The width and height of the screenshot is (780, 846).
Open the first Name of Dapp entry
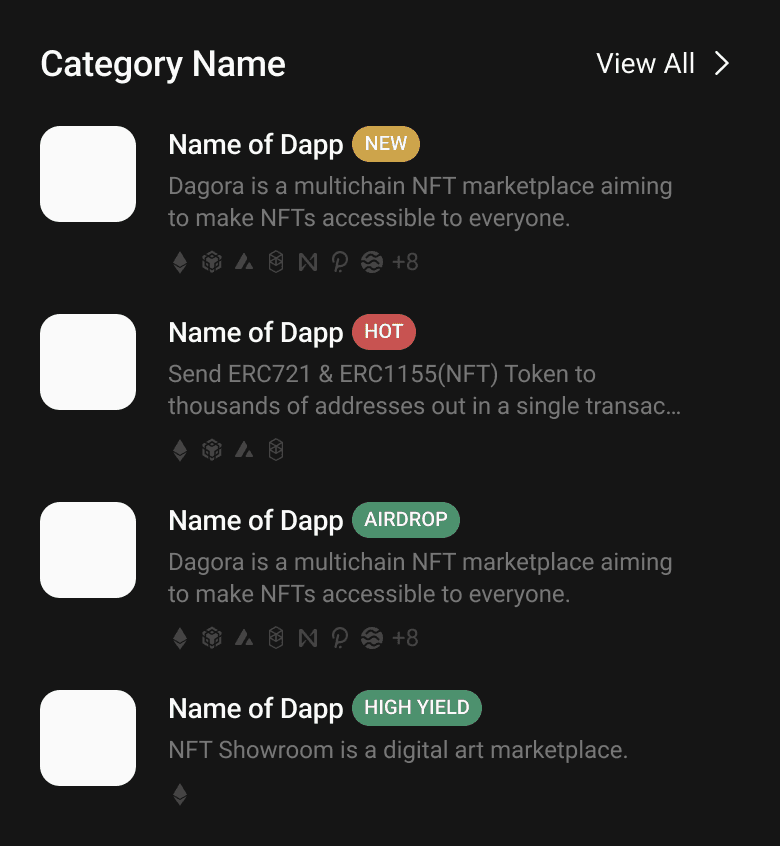pos(255,144)
